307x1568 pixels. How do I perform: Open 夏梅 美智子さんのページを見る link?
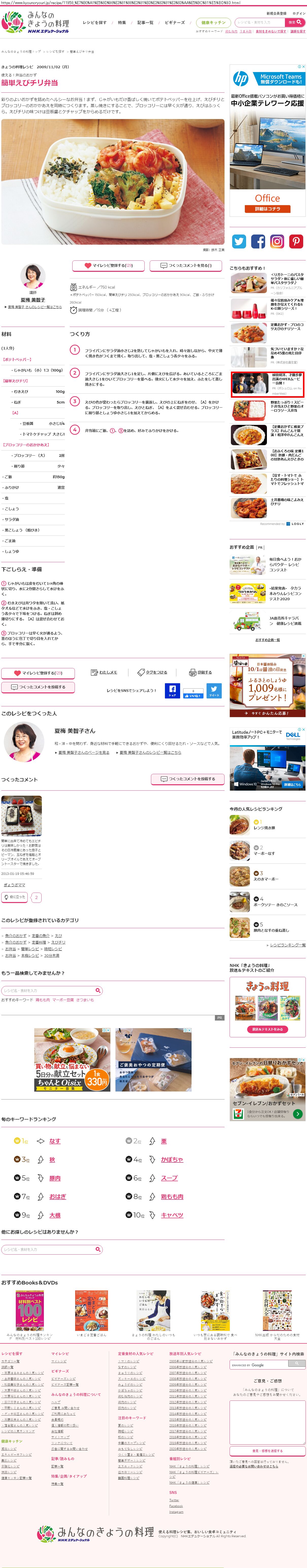(83, 752)
